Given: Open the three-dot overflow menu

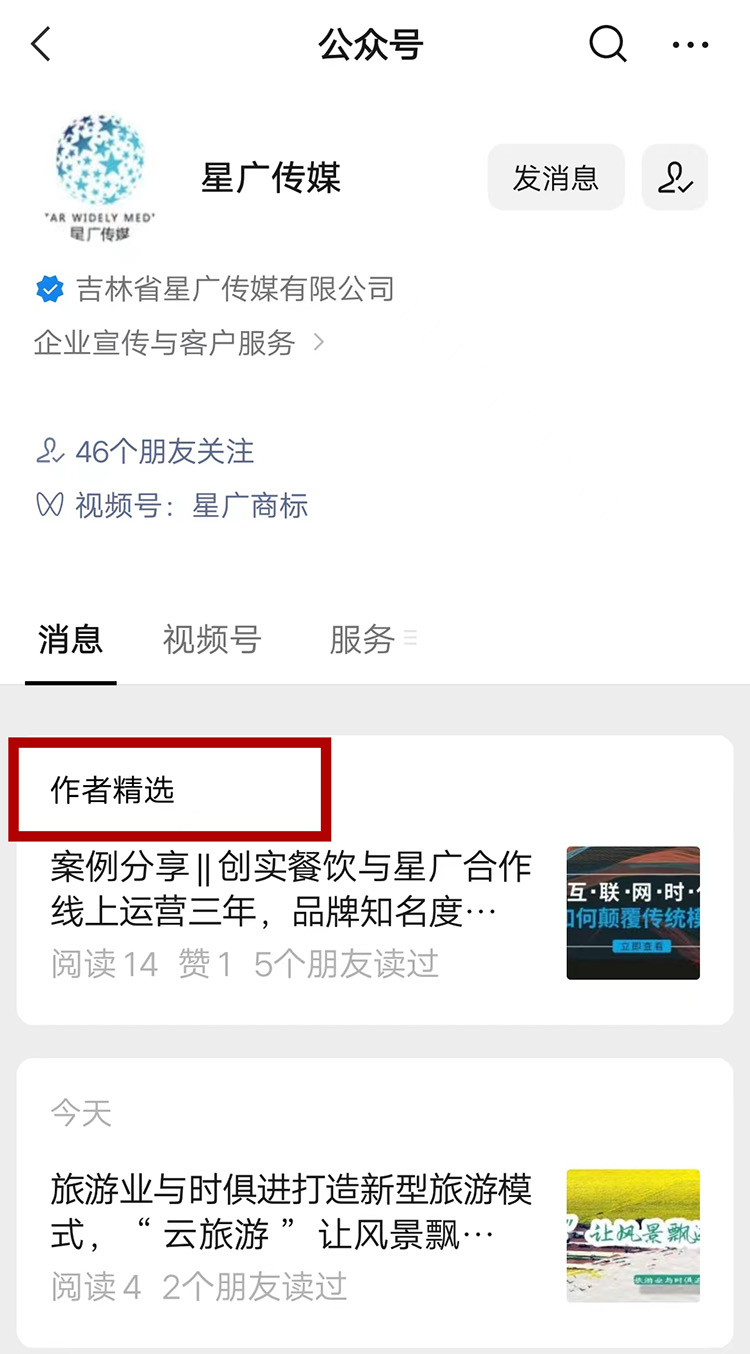Looking at the screenshot, I should [x=689, y=45].
